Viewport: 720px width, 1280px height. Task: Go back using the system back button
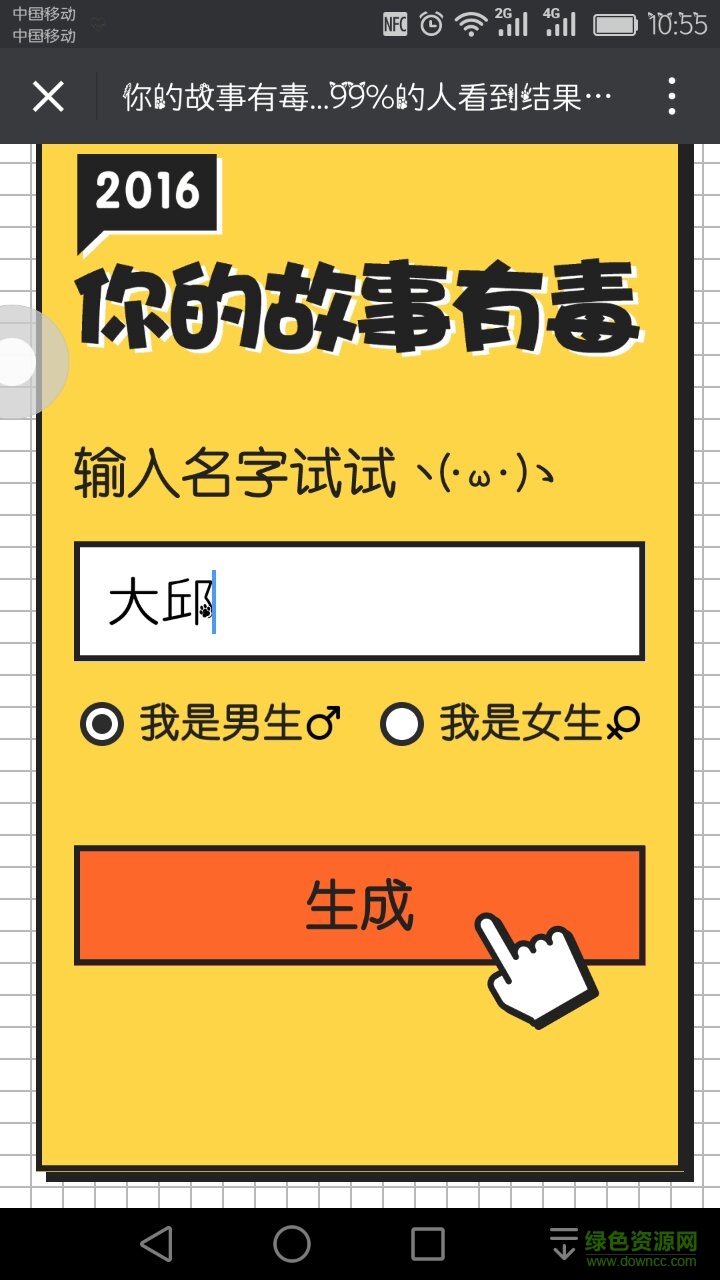click(157, 1244)
